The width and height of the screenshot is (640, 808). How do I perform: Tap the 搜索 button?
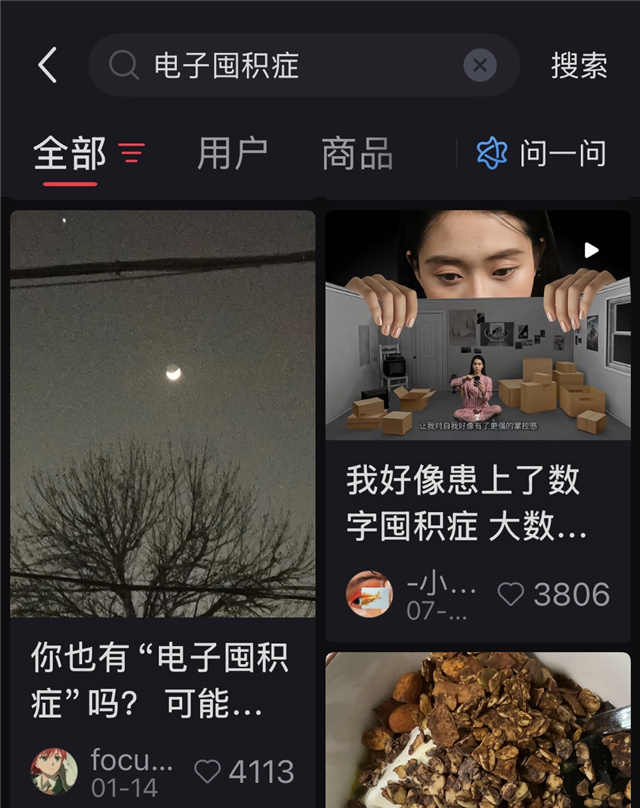point(579,66)
